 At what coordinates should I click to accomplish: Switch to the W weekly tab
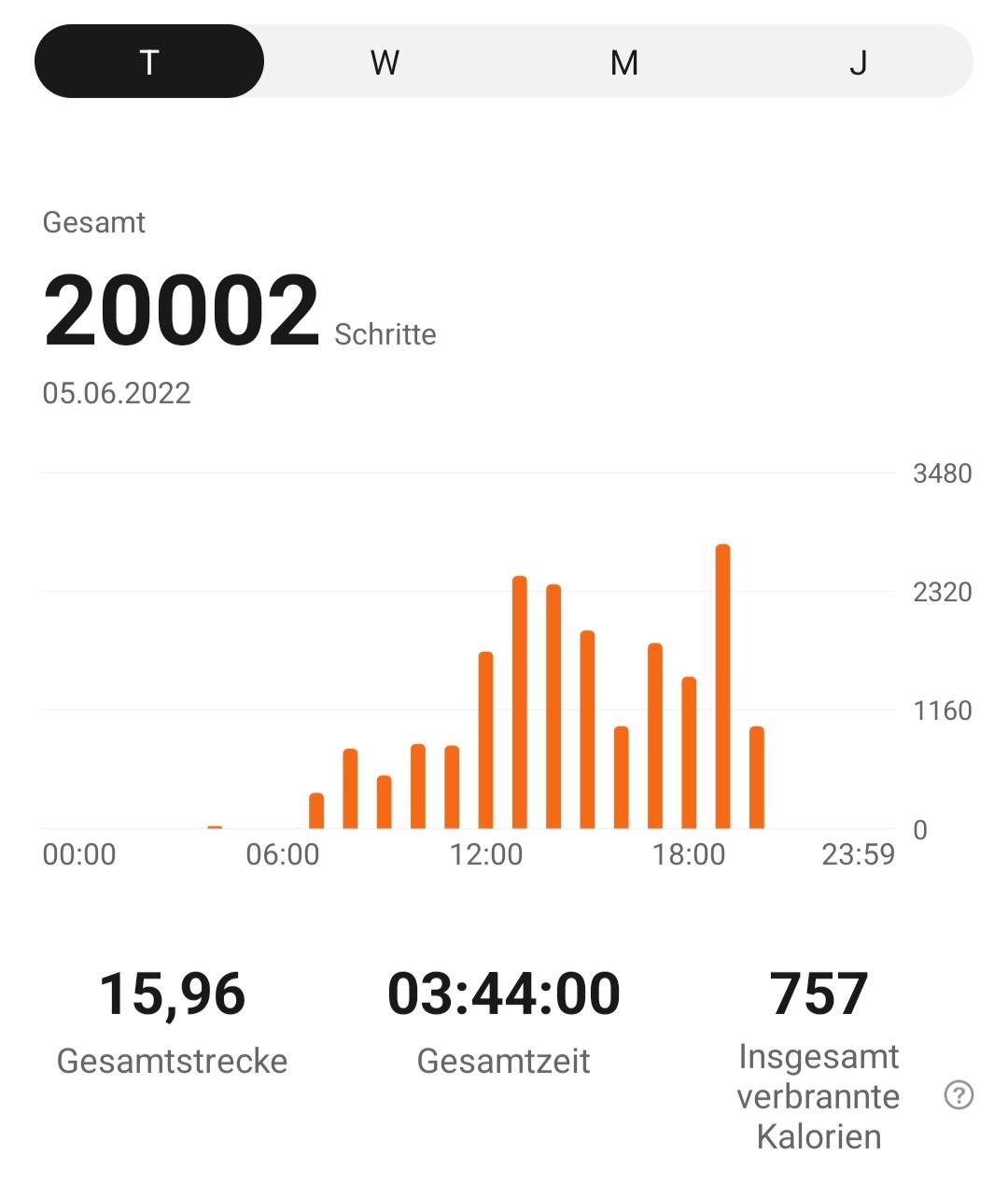[385, 62]
